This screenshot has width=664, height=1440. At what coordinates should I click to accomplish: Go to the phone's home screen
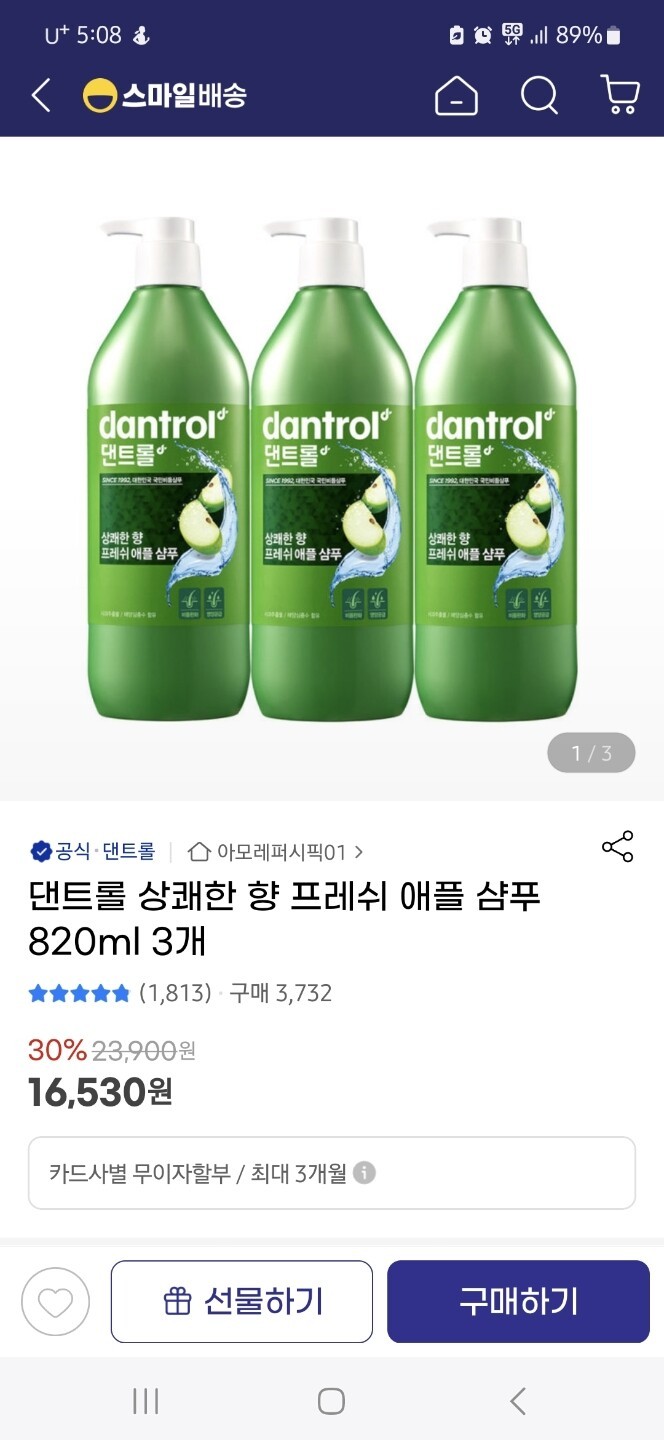[x=331, y=1401]
